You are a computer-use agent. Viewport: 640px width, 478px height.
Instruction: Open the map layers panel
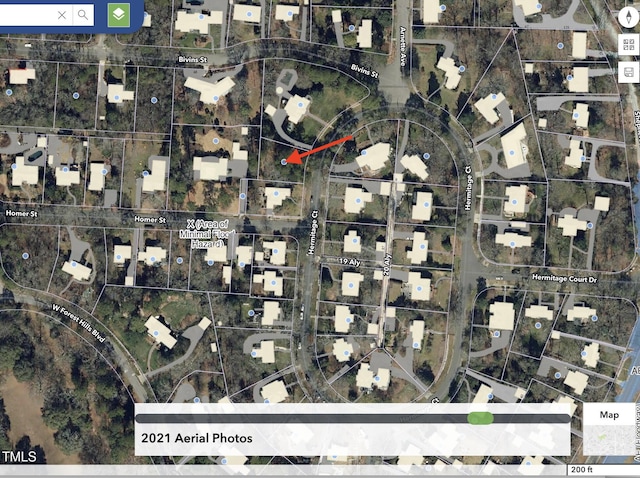[119, 15]
